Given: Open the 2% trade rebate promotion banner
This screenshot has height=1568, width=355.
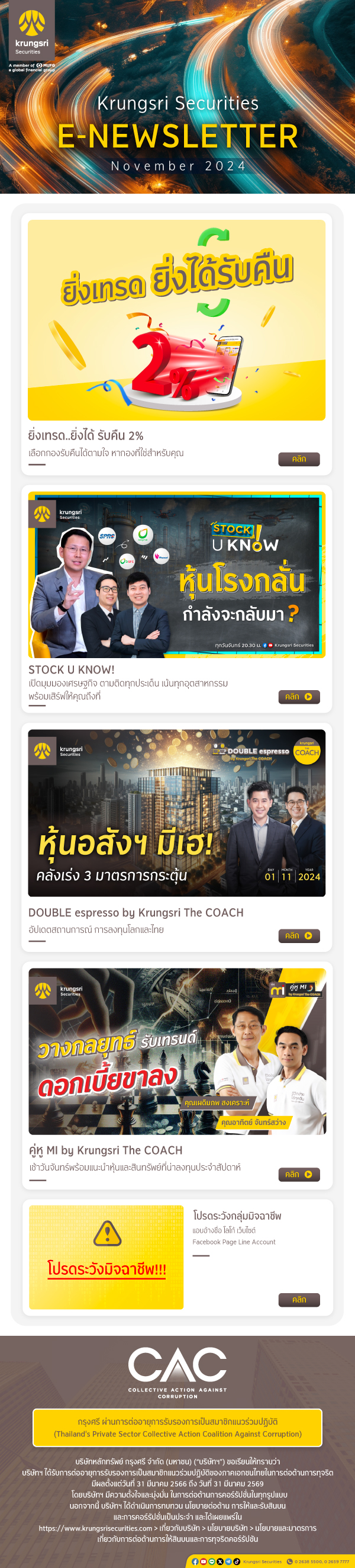Looking at the screenshot, I should tap(176, 319).
